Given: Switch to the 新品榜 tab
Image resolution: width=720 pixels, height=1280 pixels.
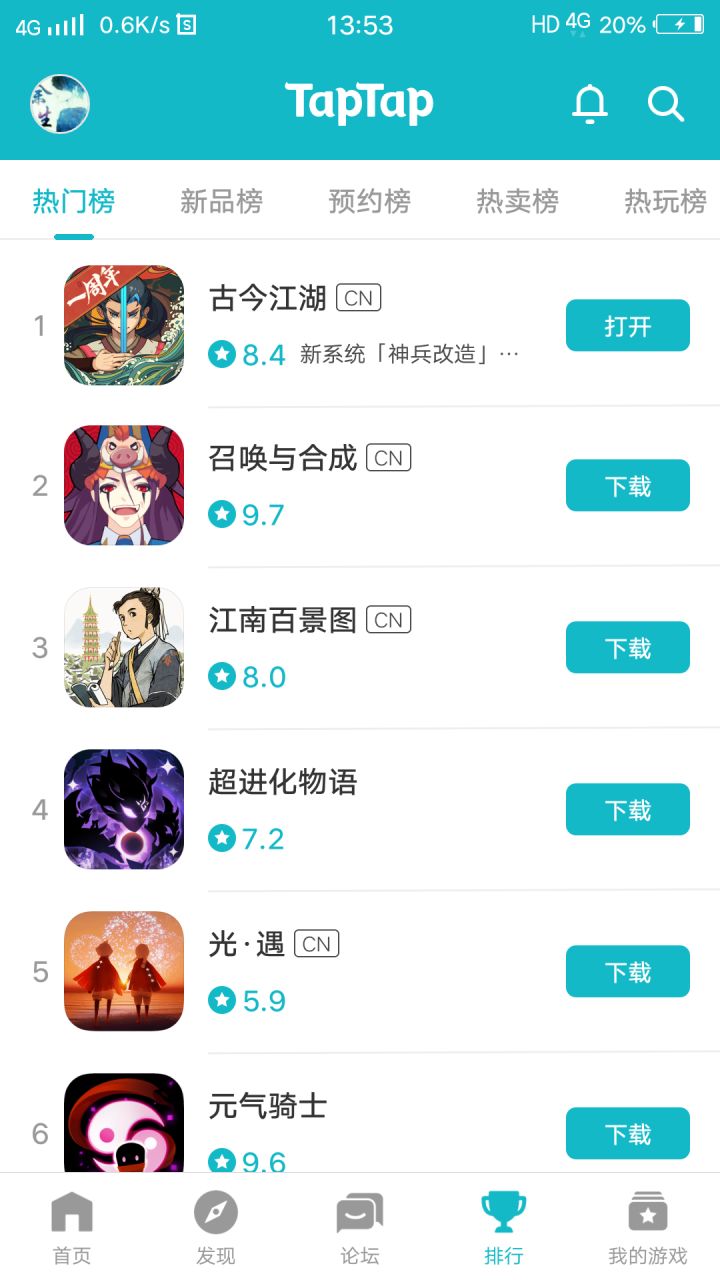Looking at the screenshot, I should [x=221, y=201].
